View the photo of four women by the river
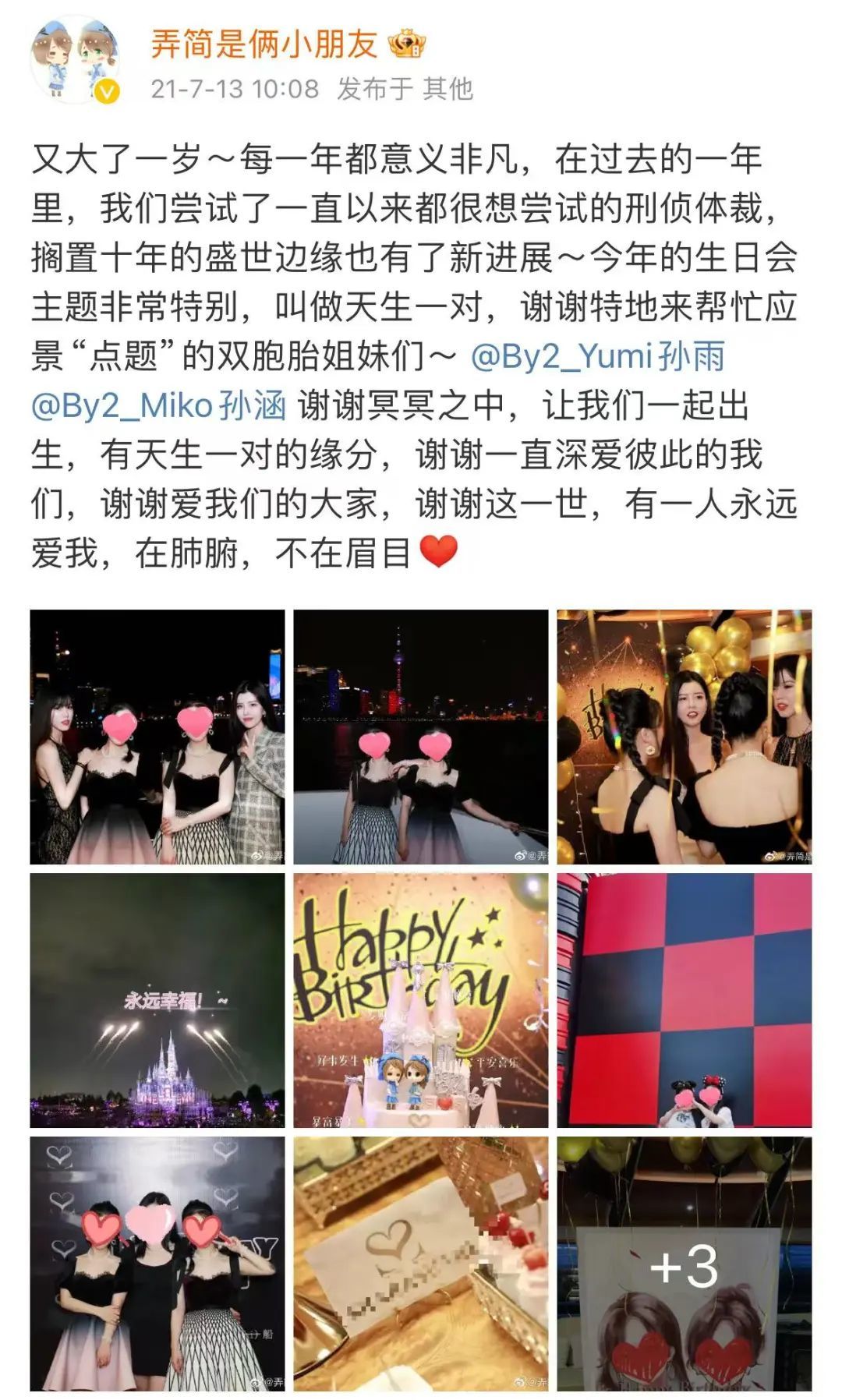Image resolution: width=842 pixels, height=1400 pixels. (157, 737)
